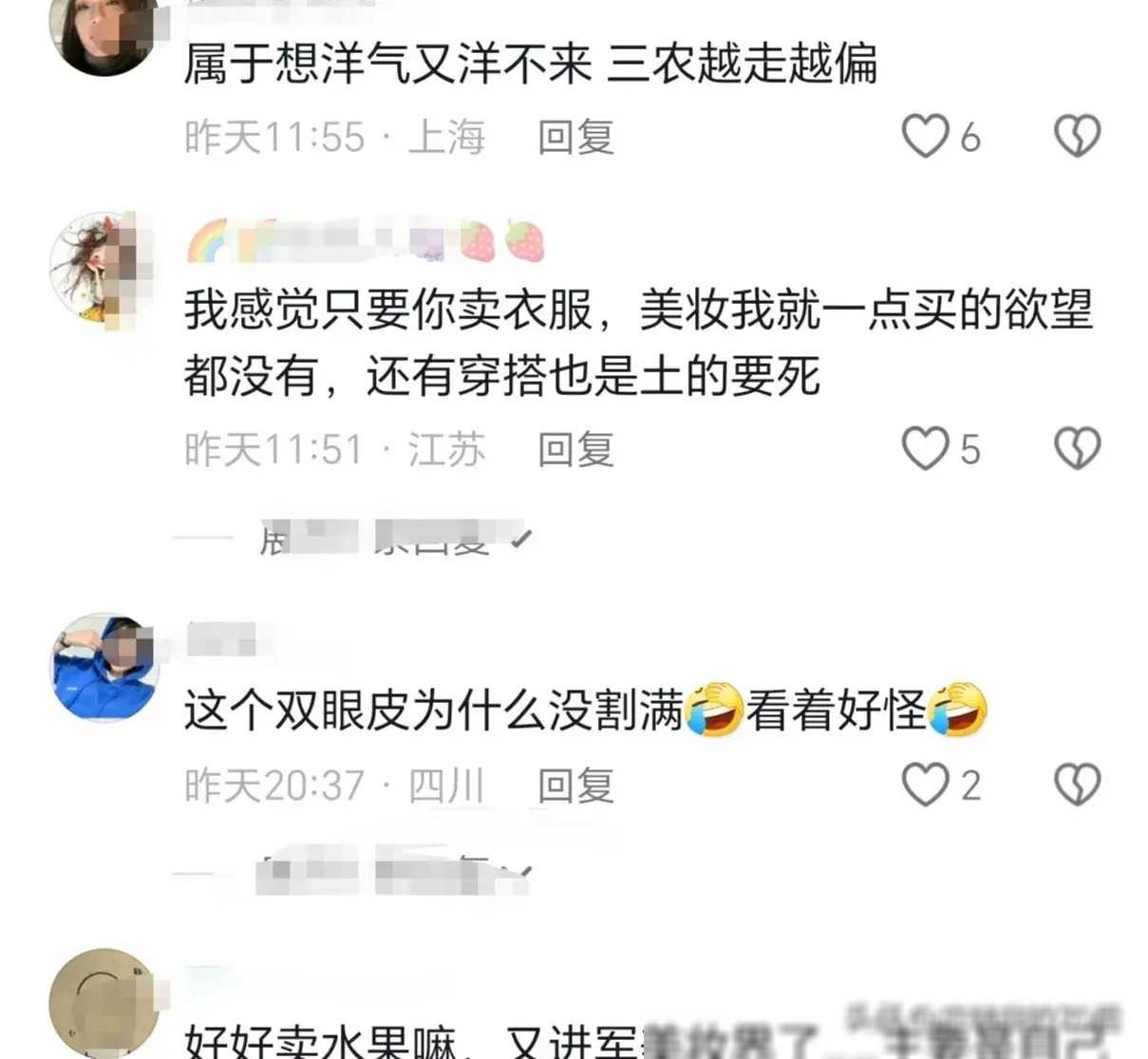This screenshot has height=1059, width=1148.
Task: Like the comment posted from 上海
Action: 925,137
